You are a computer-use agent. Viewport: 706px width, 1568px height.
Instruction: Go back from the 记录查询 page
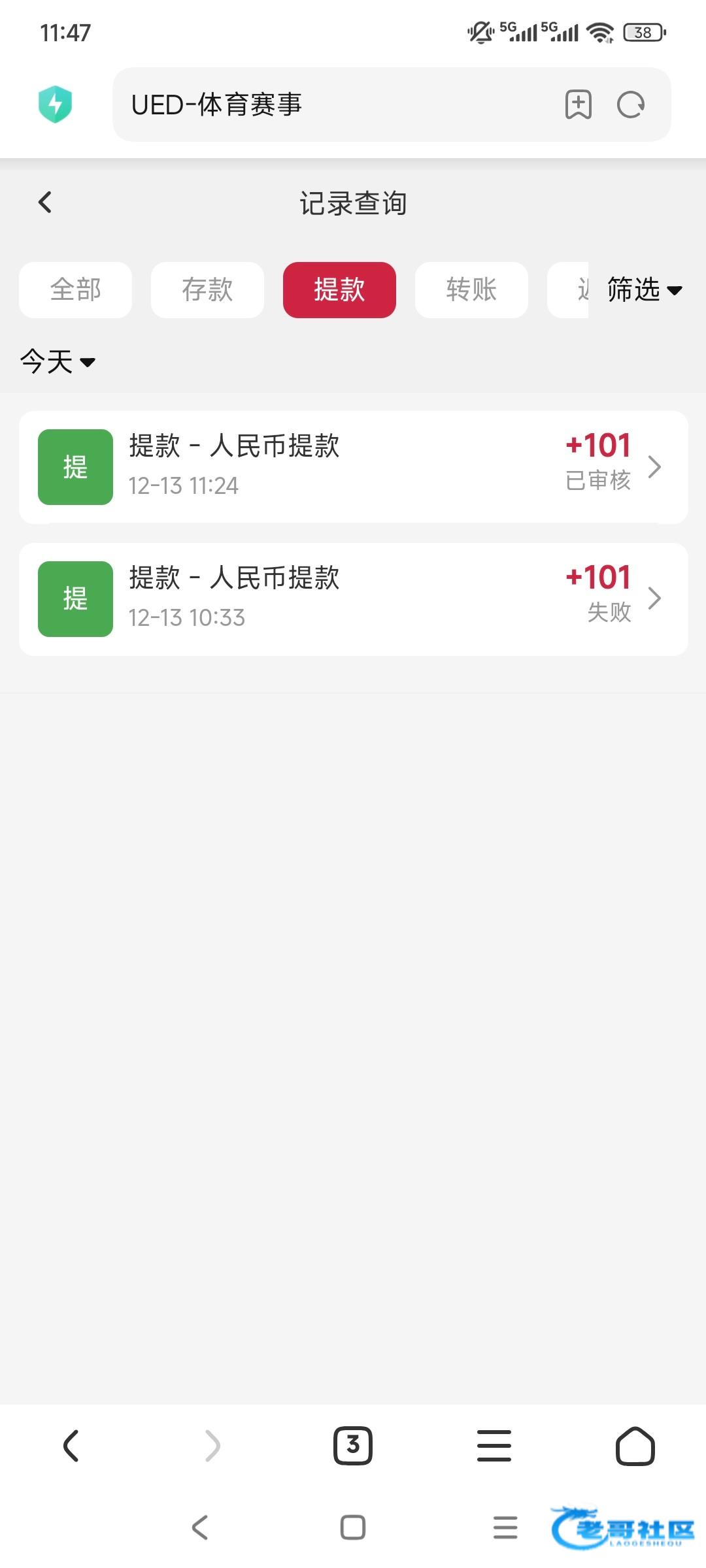[45, 203]
